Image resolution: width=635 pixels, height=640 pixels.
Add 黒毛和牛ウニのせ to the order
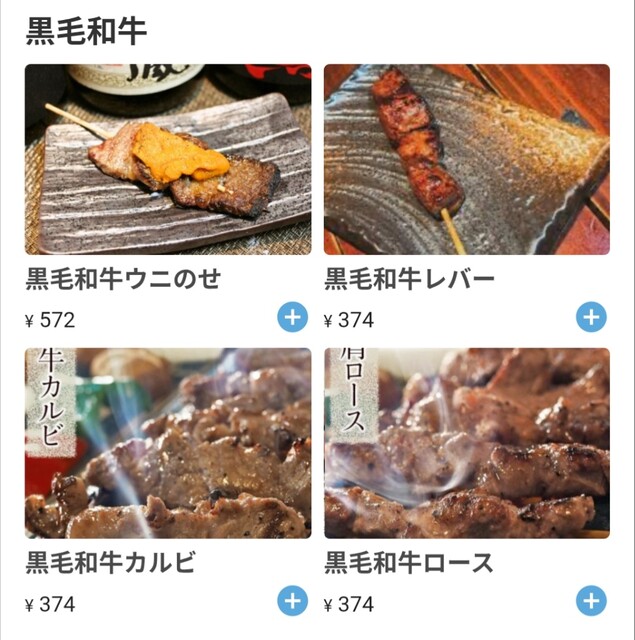click(292, 318)
